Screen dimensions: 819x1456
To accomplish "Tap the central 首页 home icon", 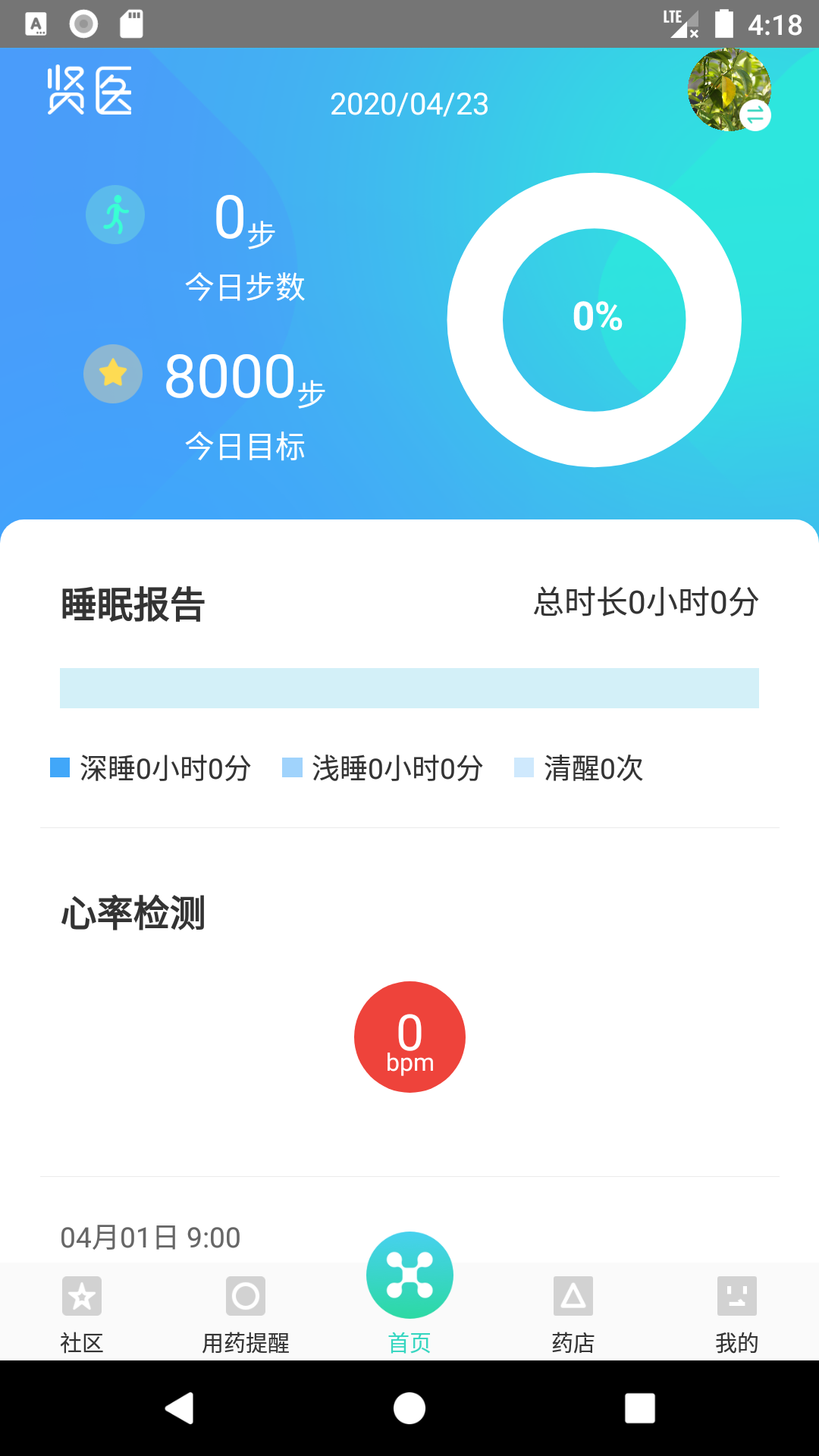I will 409,1274.
